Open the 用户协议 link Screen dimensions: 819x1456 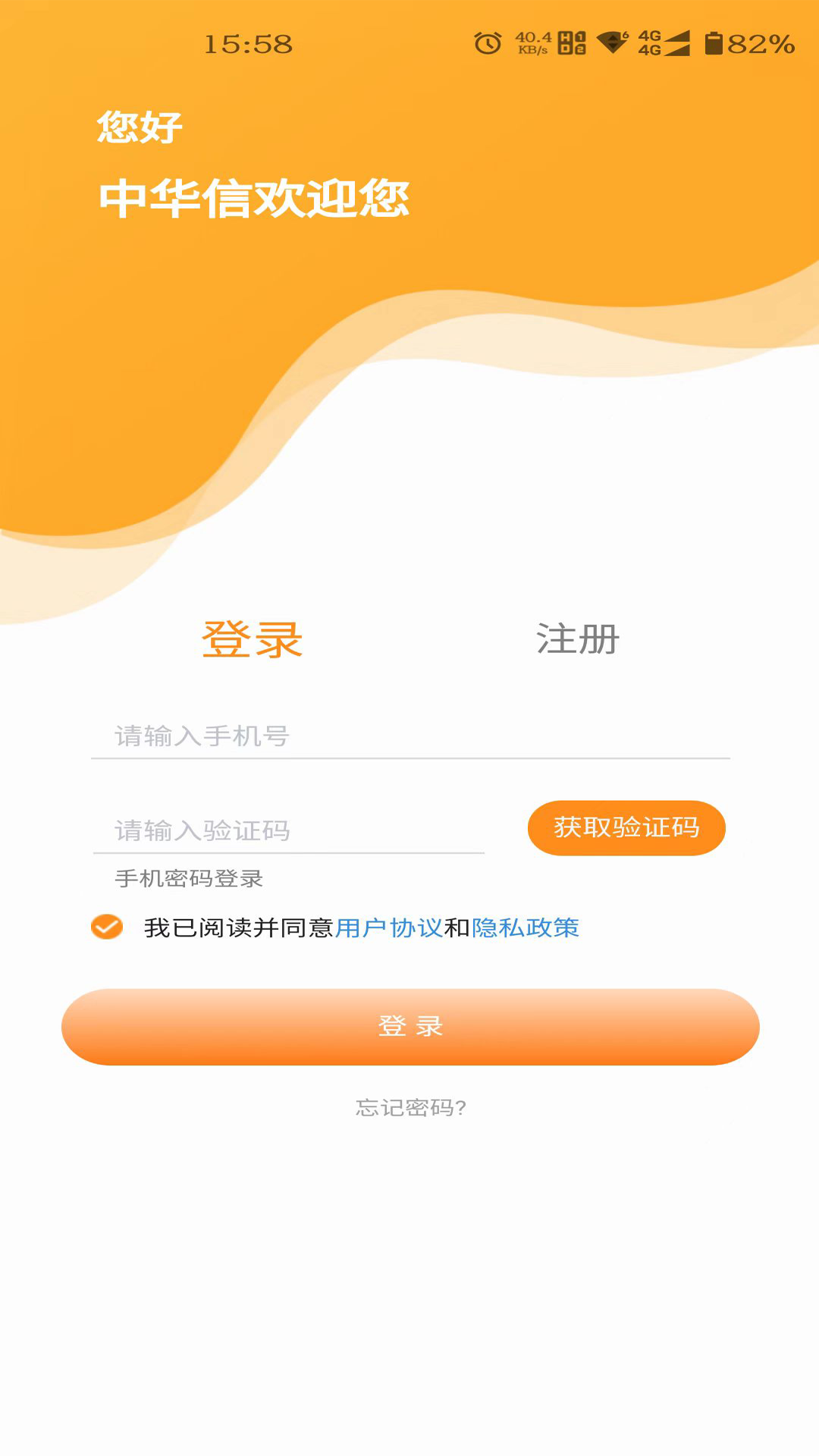coord(388,927)
